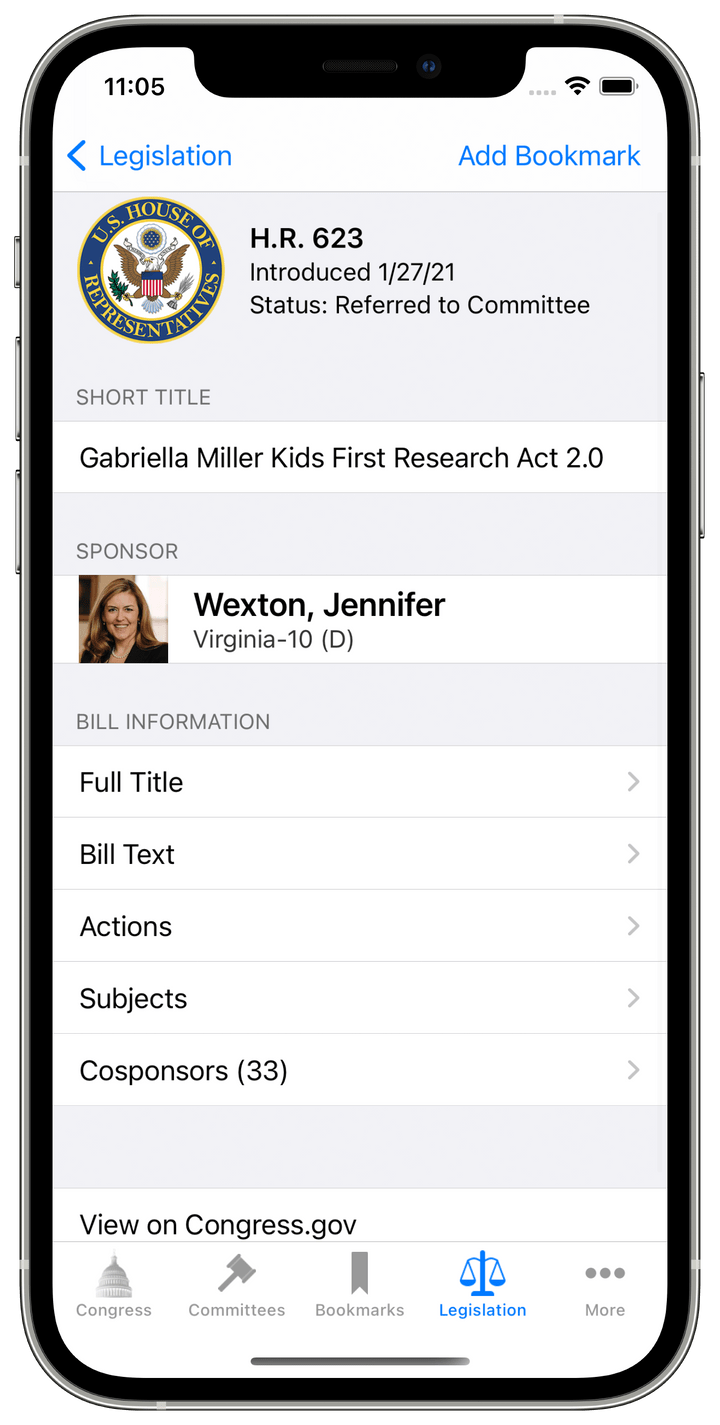
Task: Switch to the Congress tab
Action: pos(114,1286)
